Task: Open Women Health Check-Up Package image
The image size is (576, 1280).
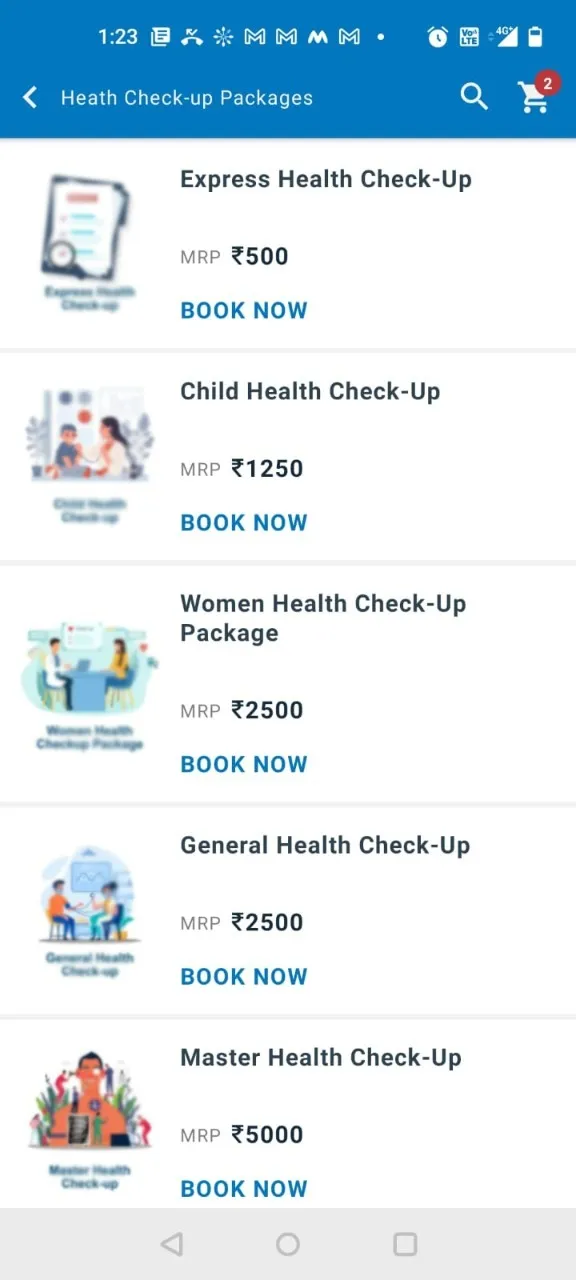Action: coord(90,683)
